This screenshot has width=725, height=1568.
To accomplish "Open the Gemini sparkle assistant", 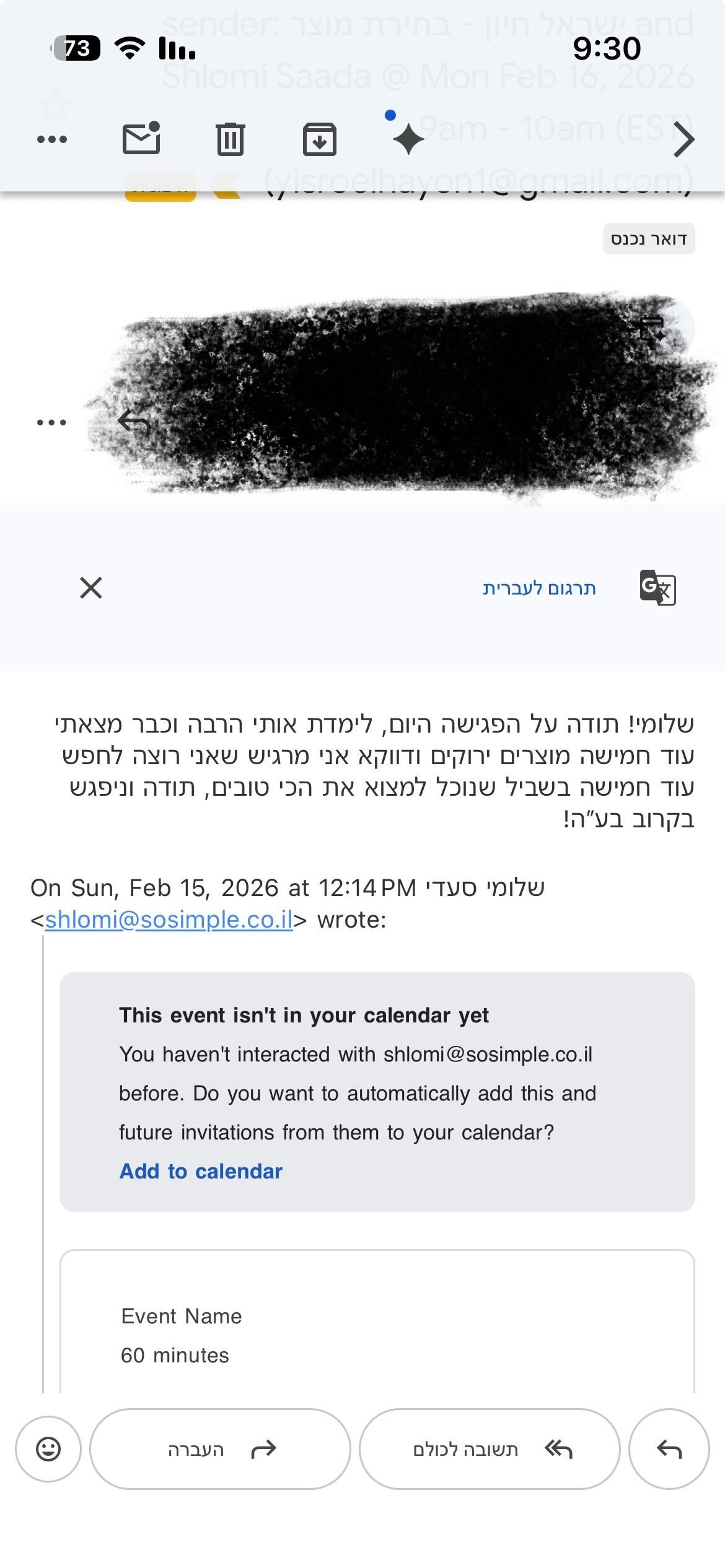I will pos(408,139).
